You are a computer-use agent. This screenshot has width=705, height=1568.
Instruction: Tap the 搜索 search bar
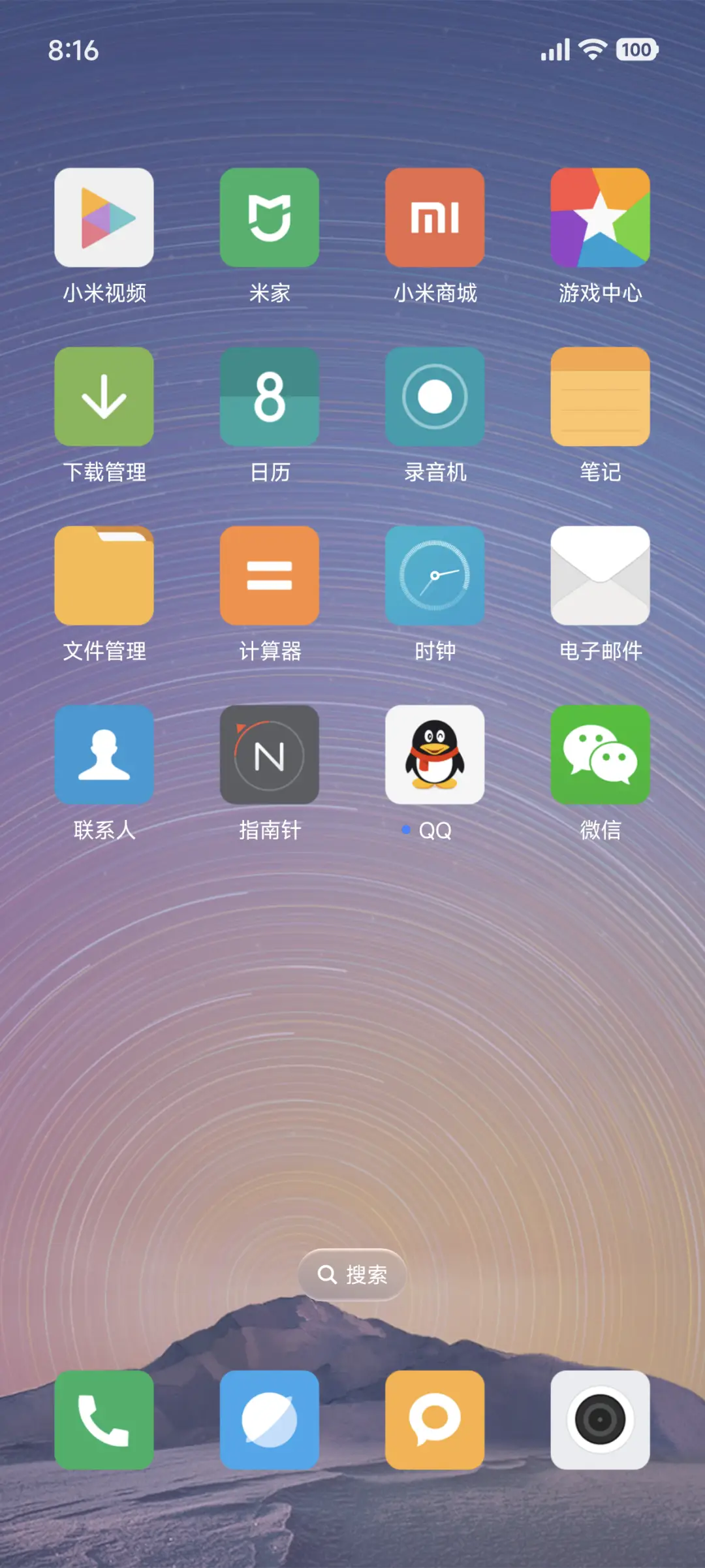tap(352, 1273)
